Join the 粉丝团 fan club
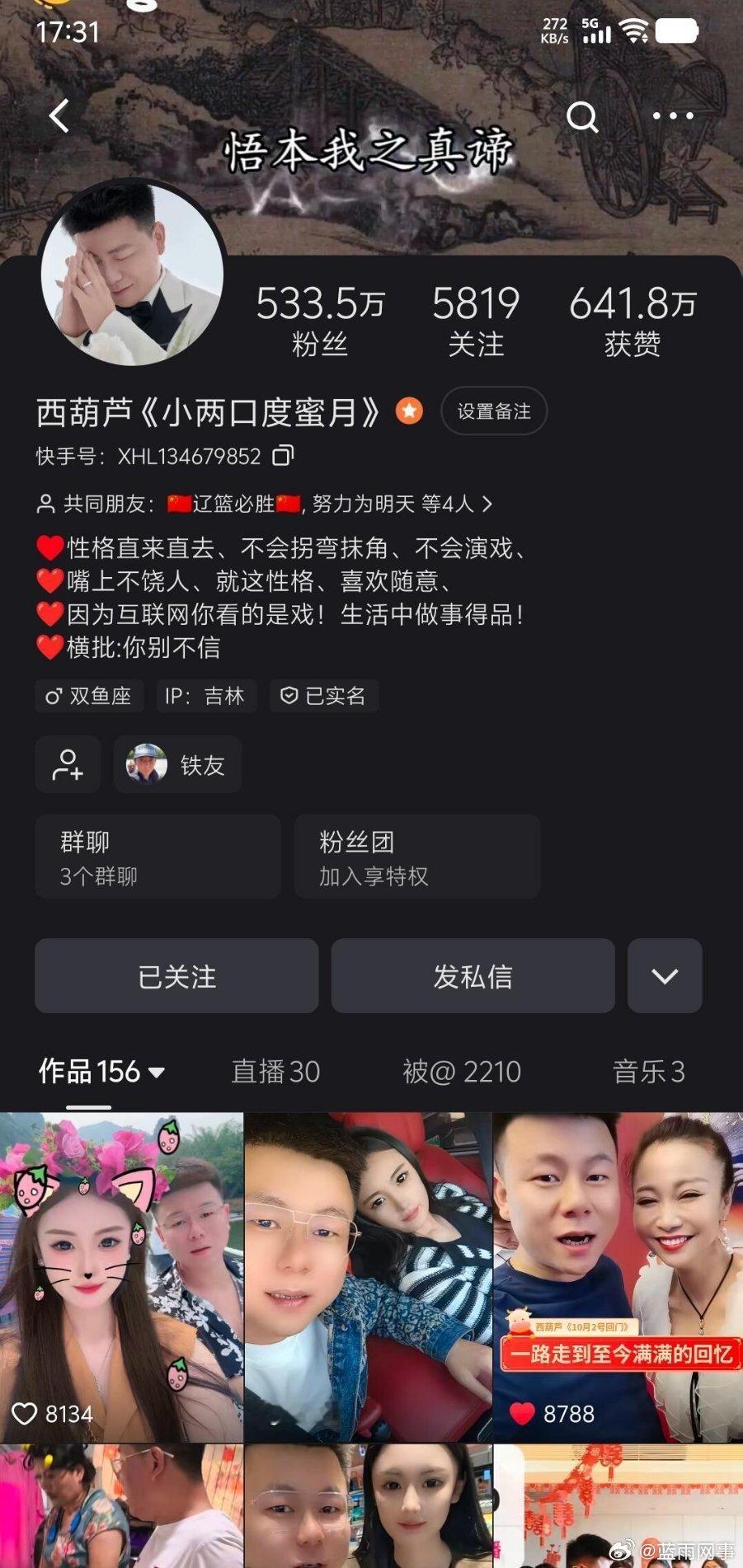 pyautogui.click(x=416, y=857)
